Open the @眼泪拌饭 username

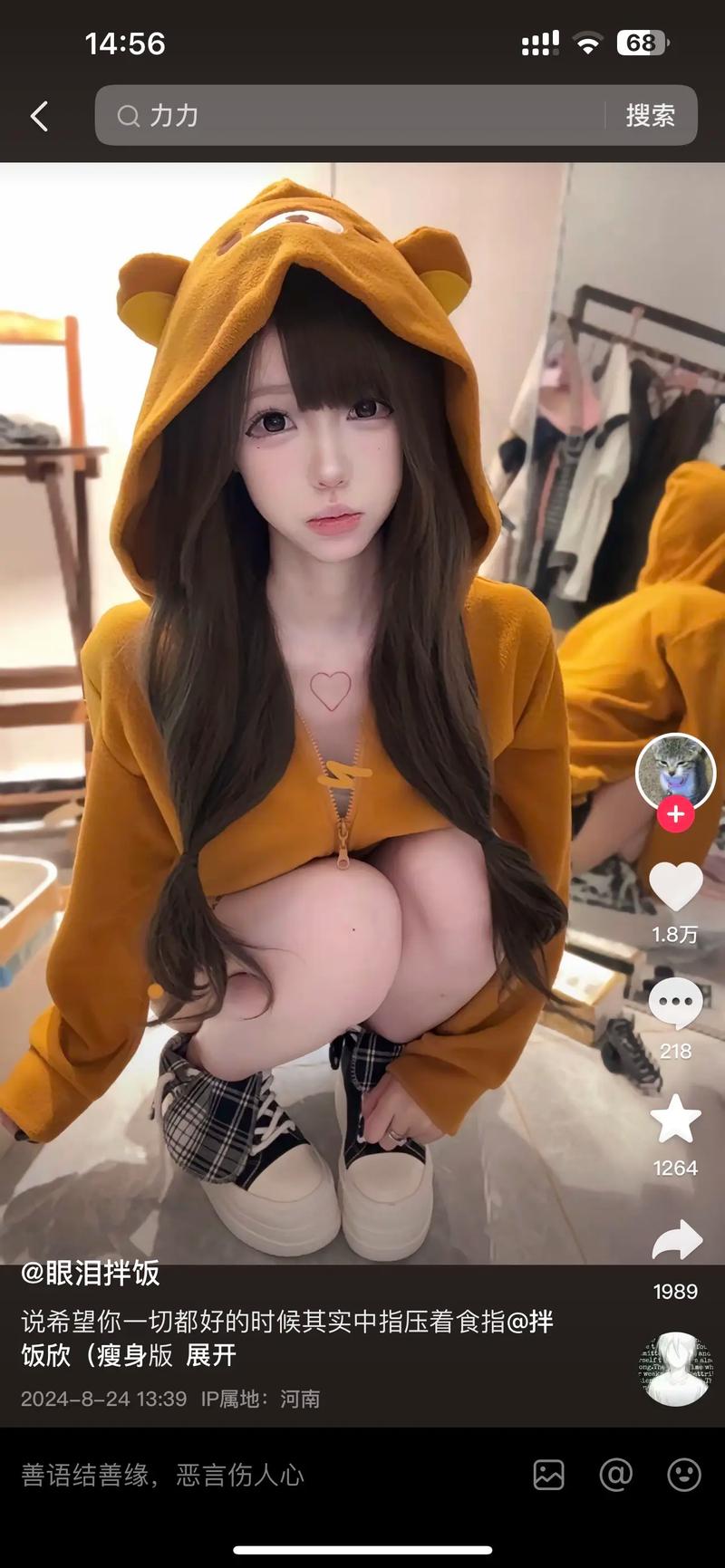(91, 1274)
